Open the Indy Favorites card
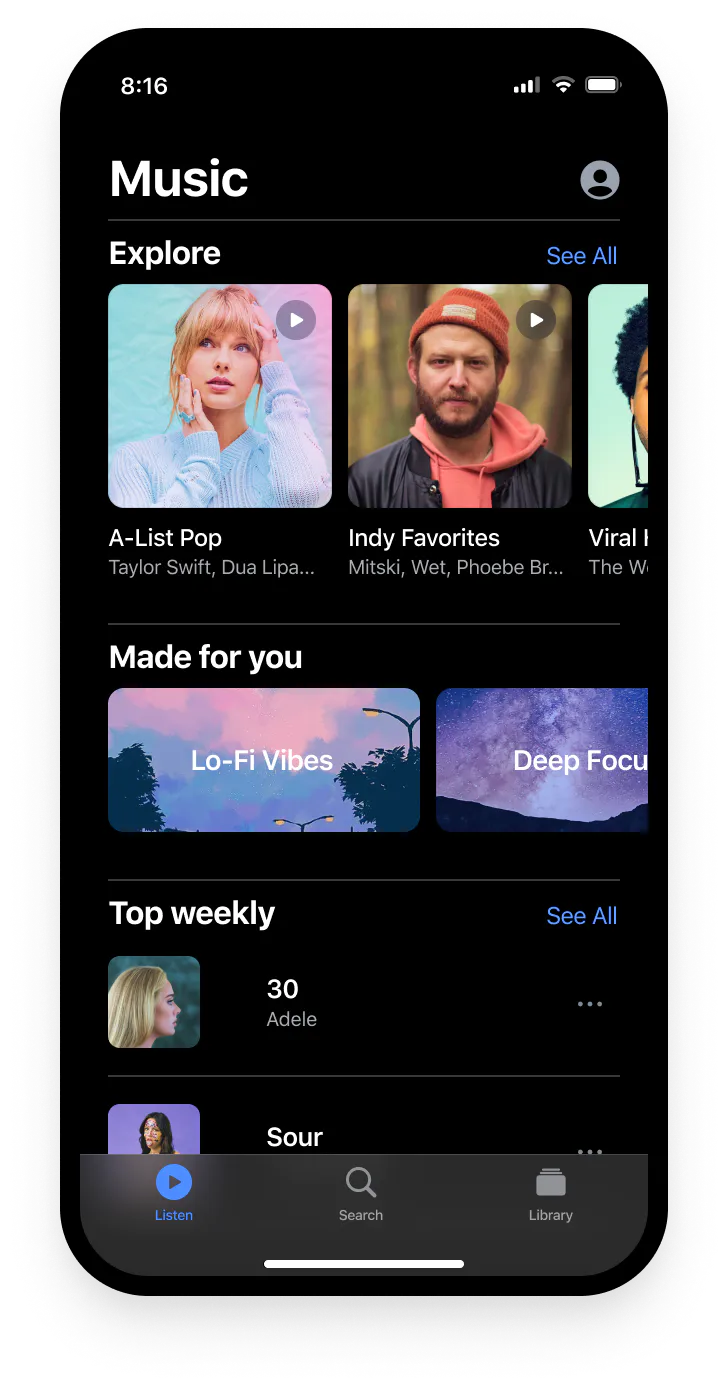Image resolution: width=728 pixels, height=1388 pixels. pyautogui.click(x=459, y=420)
